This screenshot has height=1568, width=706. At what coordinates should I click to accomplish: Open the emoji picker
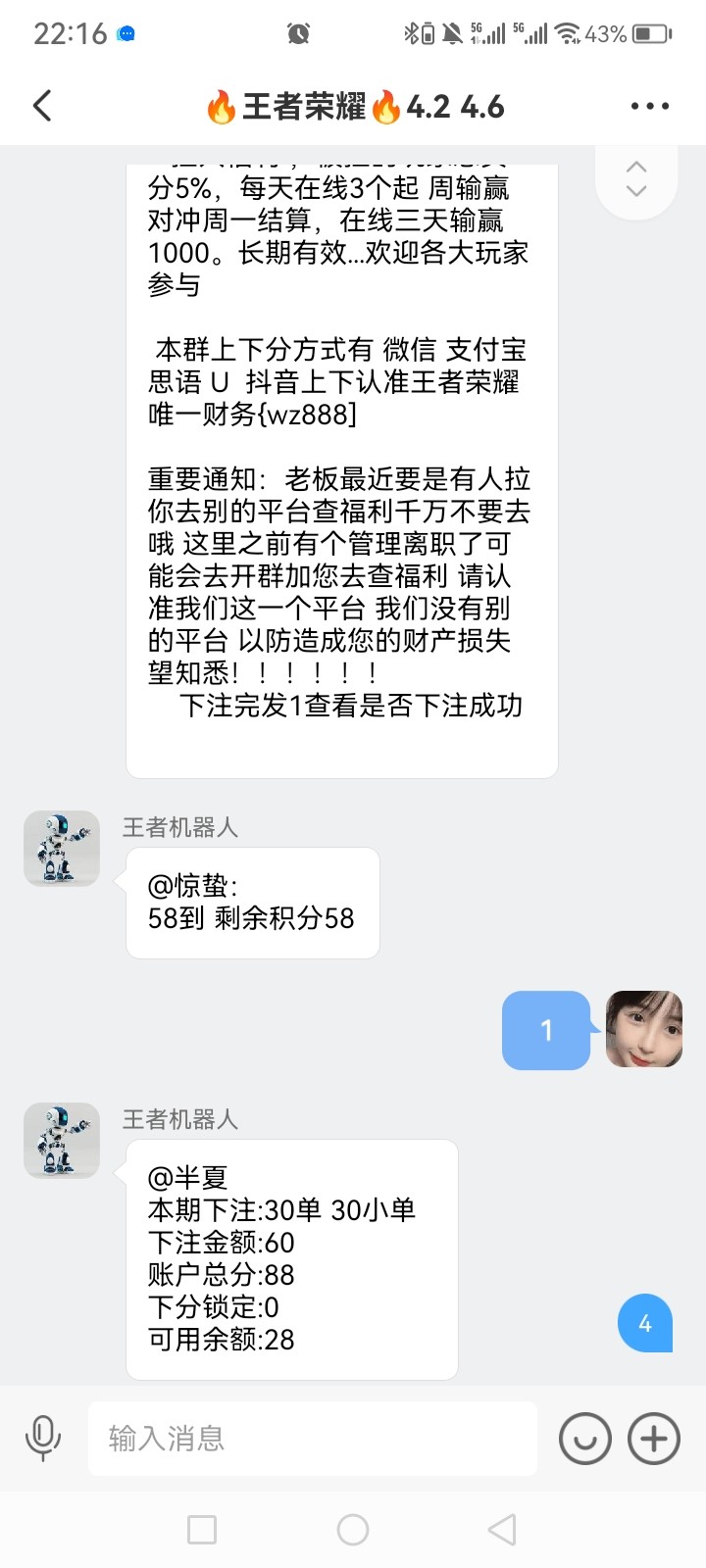[x=584, y=1439]
